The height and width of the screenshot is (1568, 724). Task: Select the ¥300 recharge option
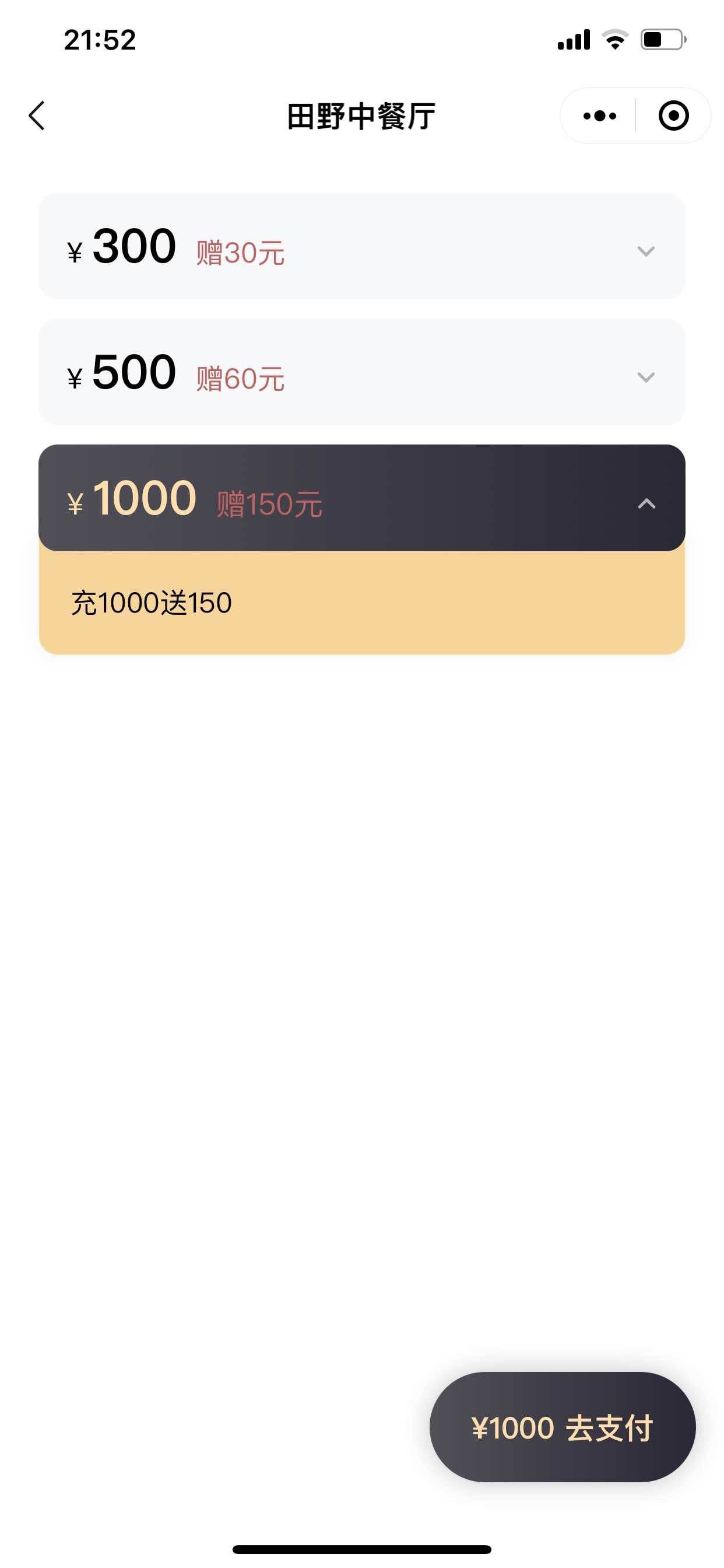[361, 246]
